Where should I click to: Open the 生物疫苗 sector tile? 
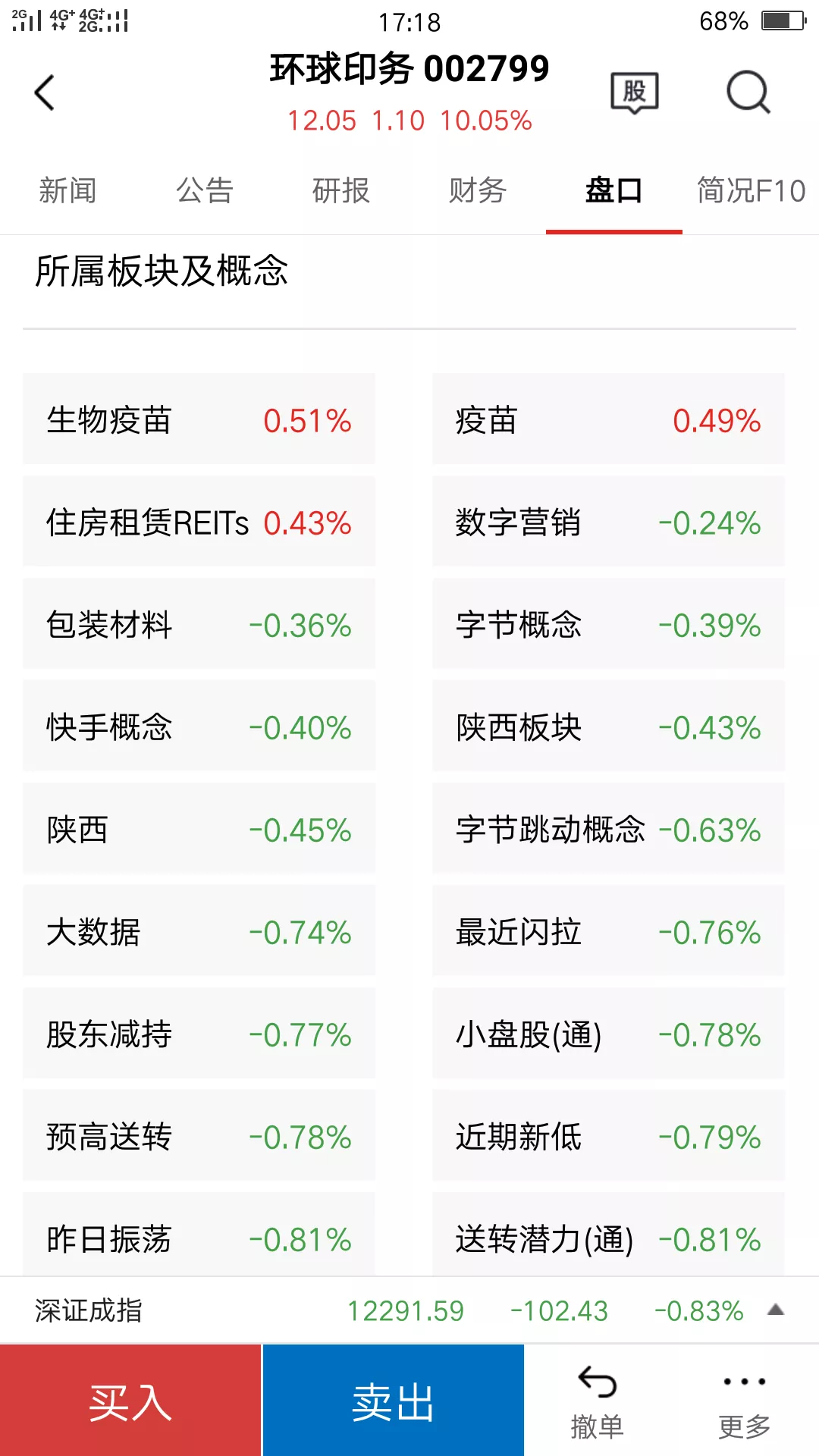coord(199,419)
